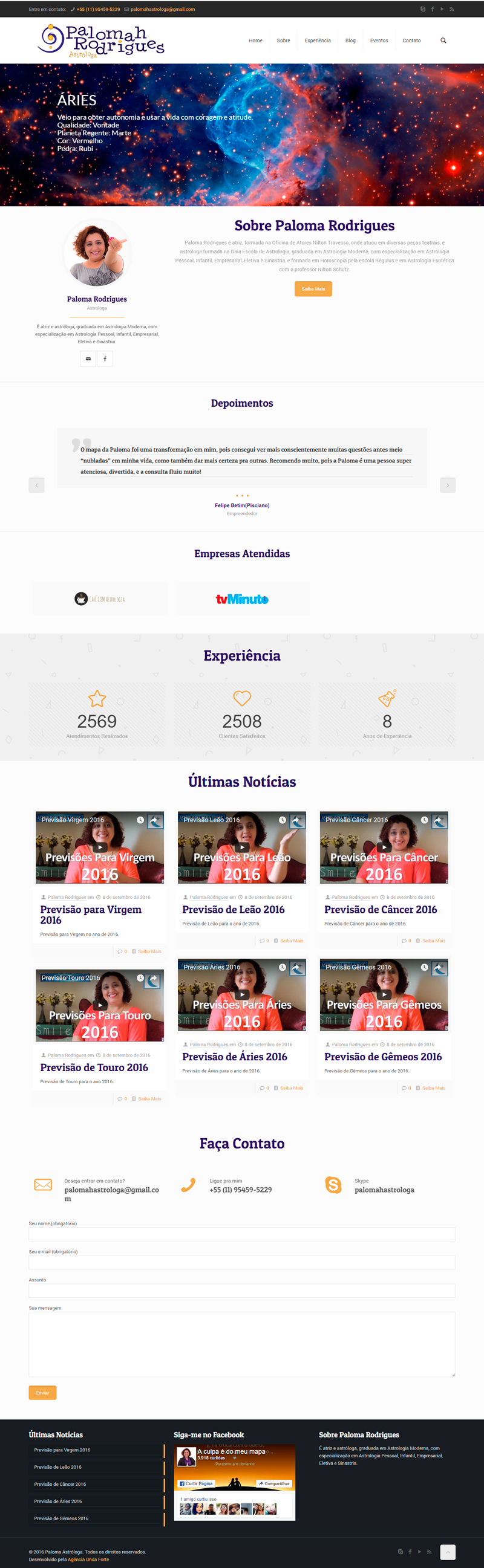Tap Saiba Mais under Previsão de Câncer
This screenshot has height=1568, width=484.
click(433, 941)
